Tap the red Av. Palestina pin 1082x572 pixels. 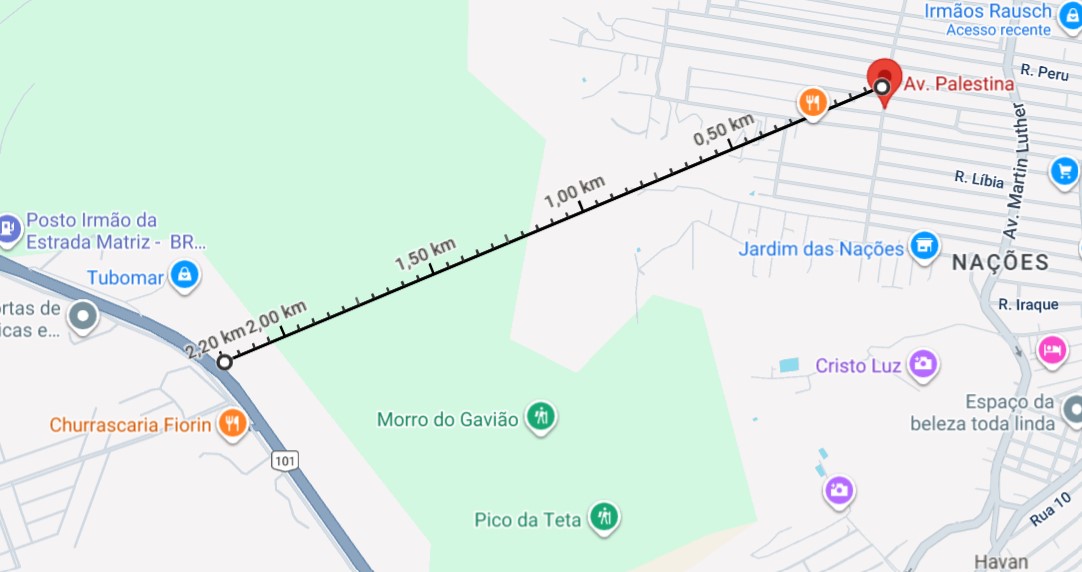884,77
